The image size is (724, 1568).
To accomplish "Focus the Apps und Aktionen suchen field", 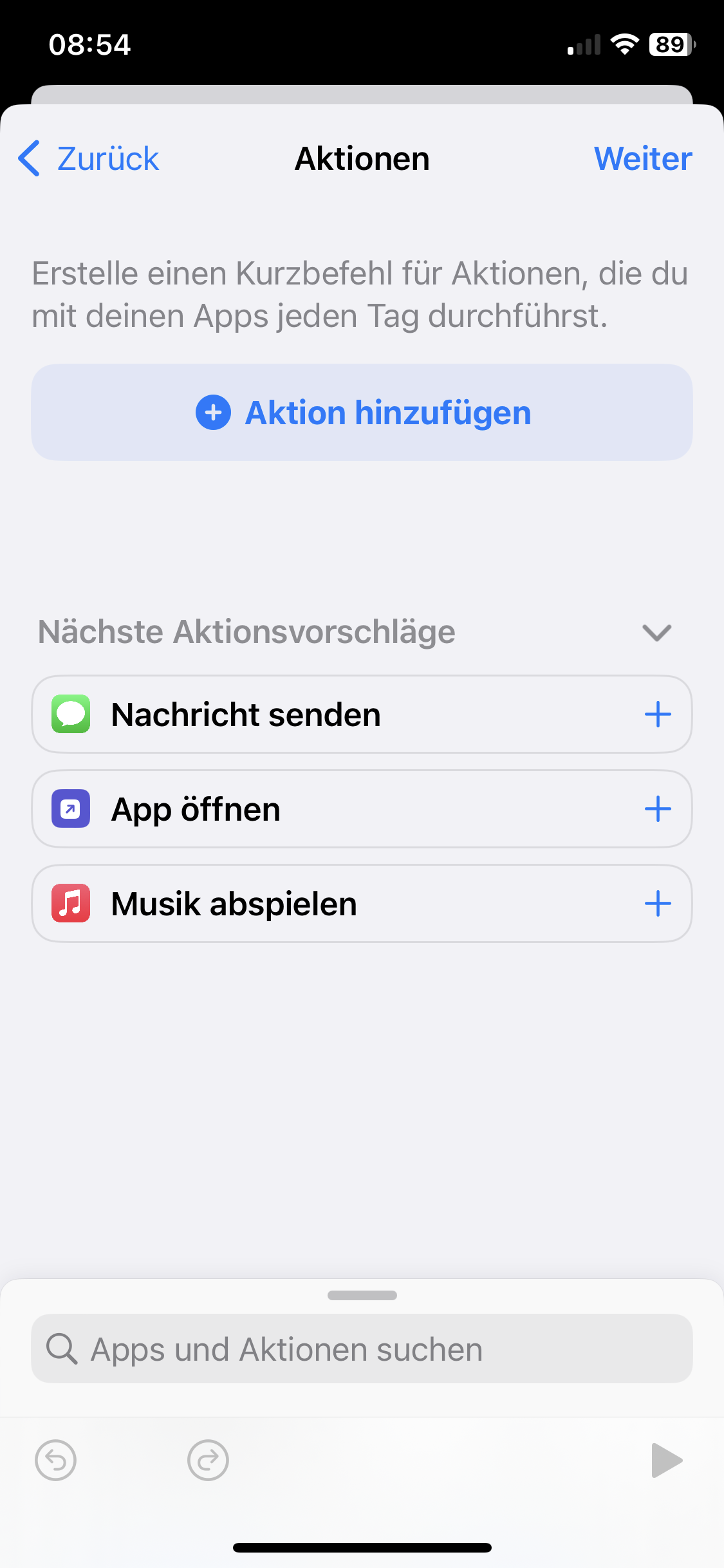I will coord(362,1349).
